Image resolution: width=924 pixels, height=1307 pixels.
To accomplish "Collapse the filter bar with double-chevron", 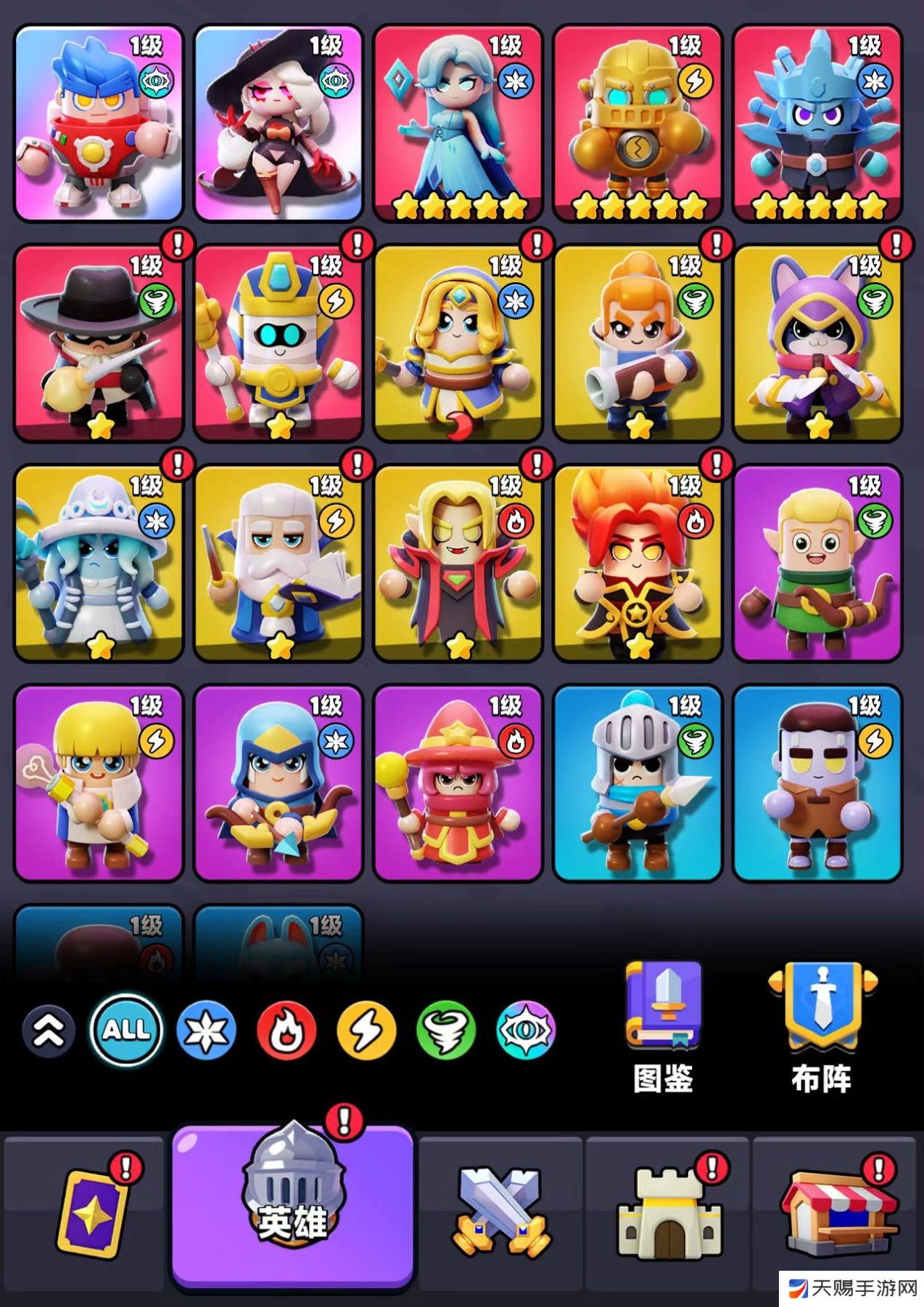I will coord(49,1030).
